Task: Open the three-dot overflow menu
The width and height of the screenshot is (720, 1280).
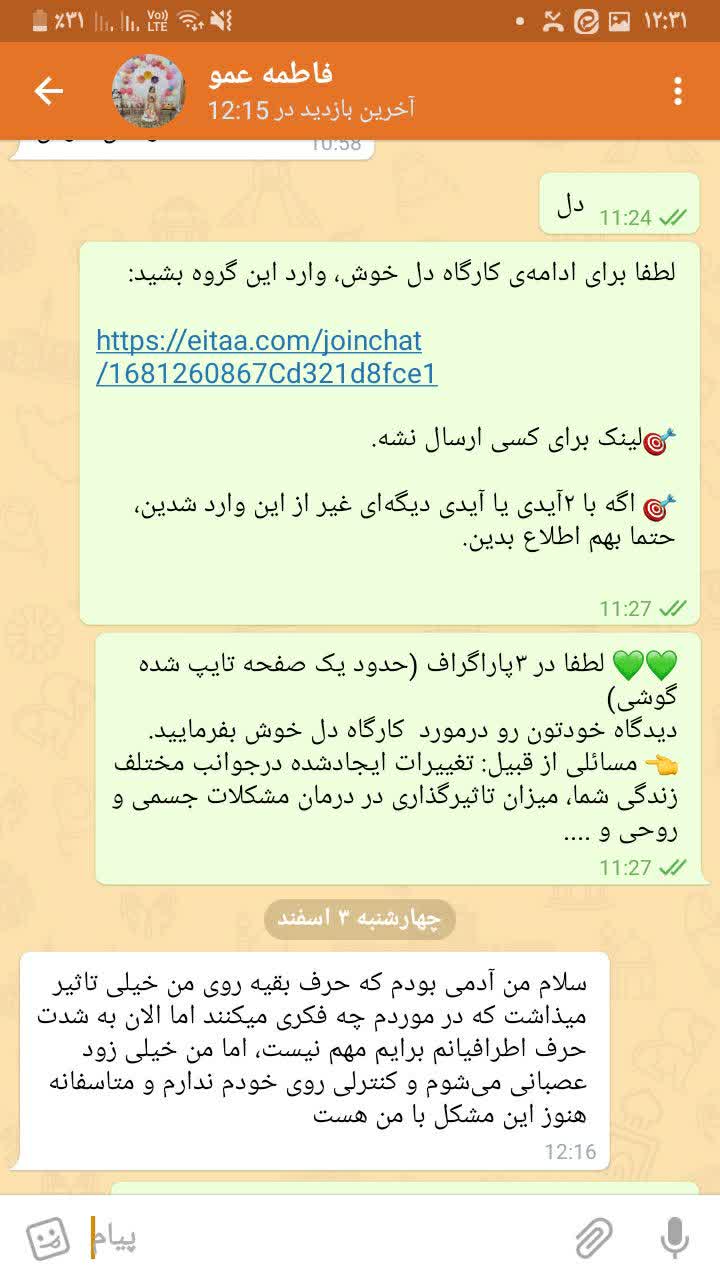Action: tap(678, 91)
